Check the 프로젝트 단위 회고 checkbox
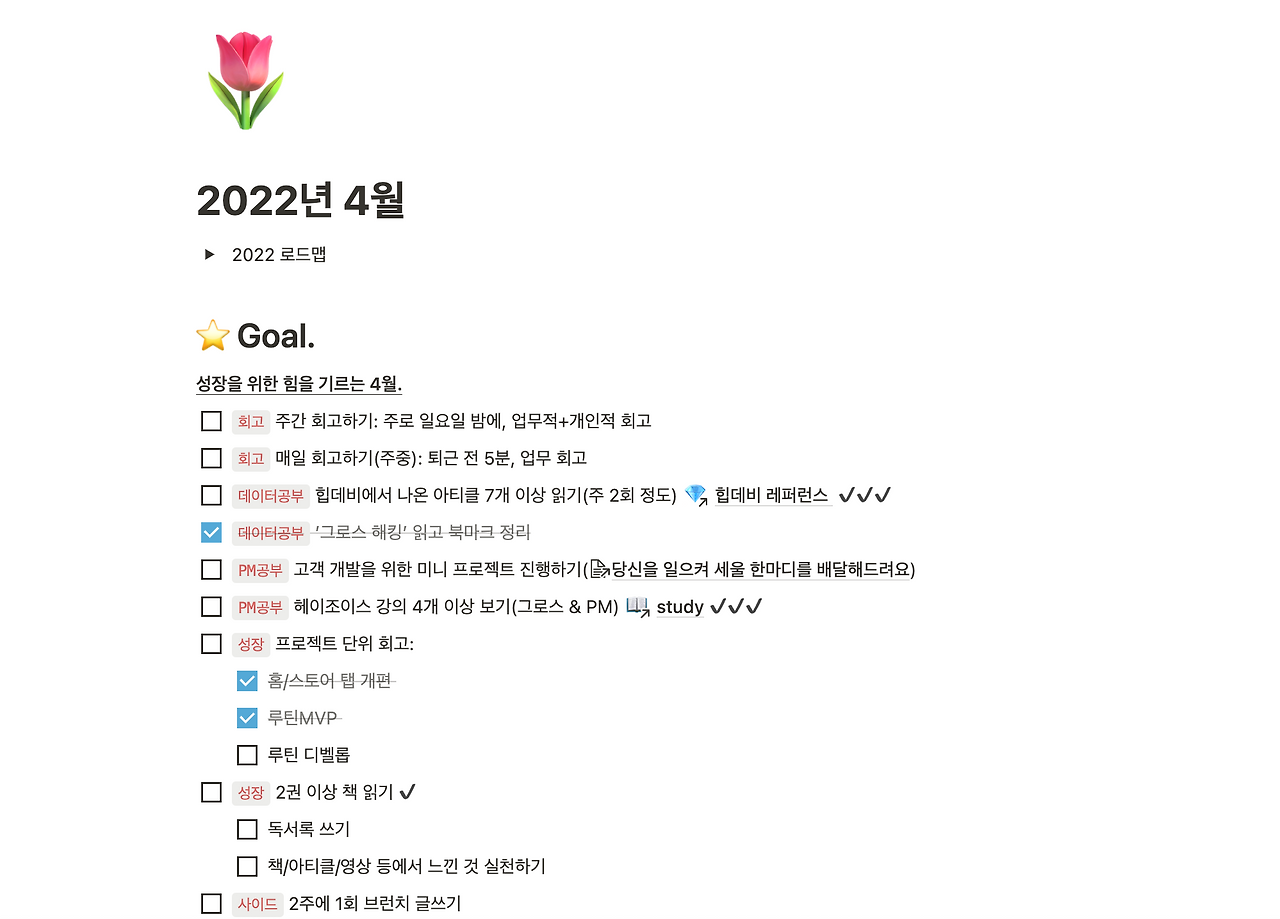Screen dimensions: 1280x919 pyautogui.click(x=211, y=643)
